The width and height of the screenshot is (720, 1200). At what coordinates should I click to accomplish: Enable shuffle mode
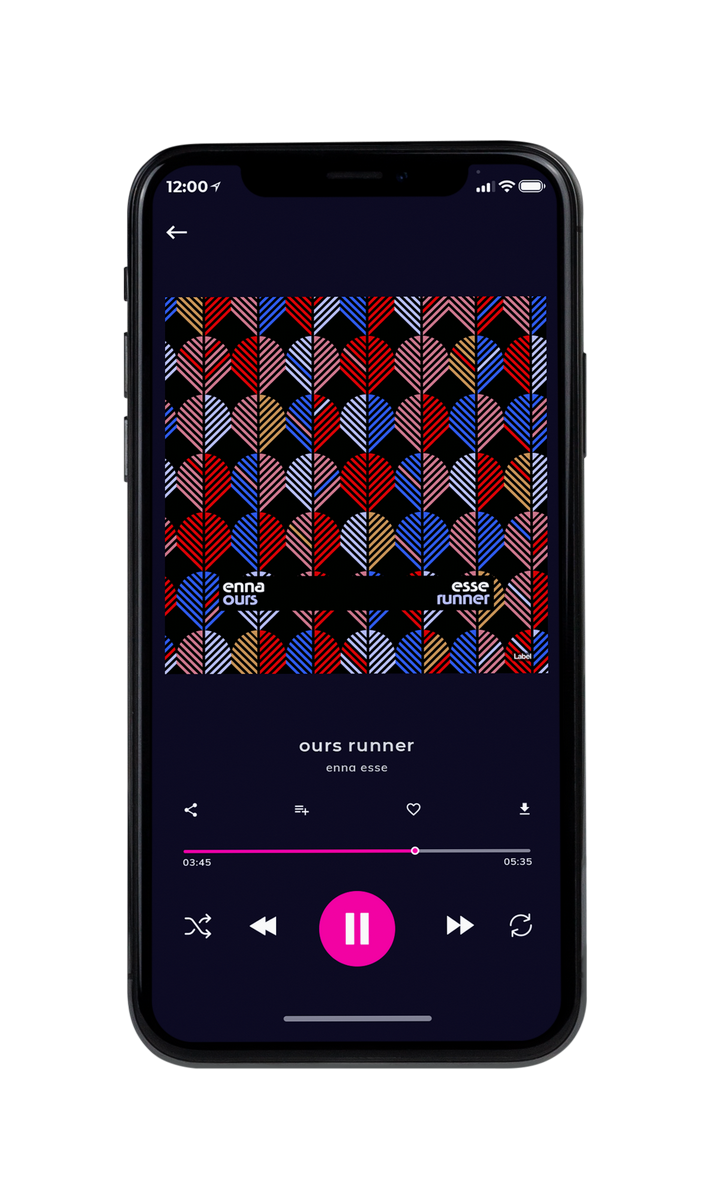tap(198, 926)
